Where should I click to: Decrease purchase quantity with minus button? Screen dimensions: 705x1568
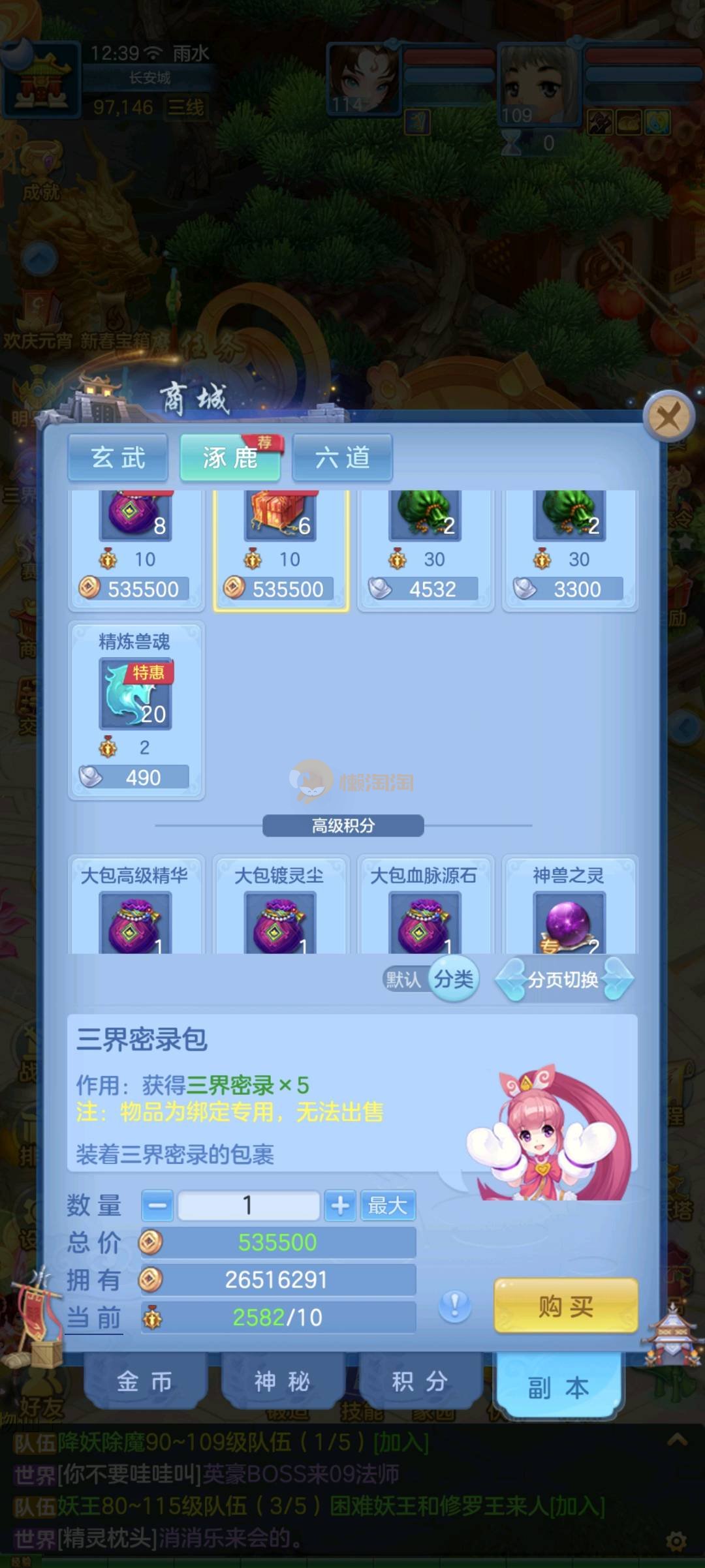pyautogui.click(x=157, y=1205)
